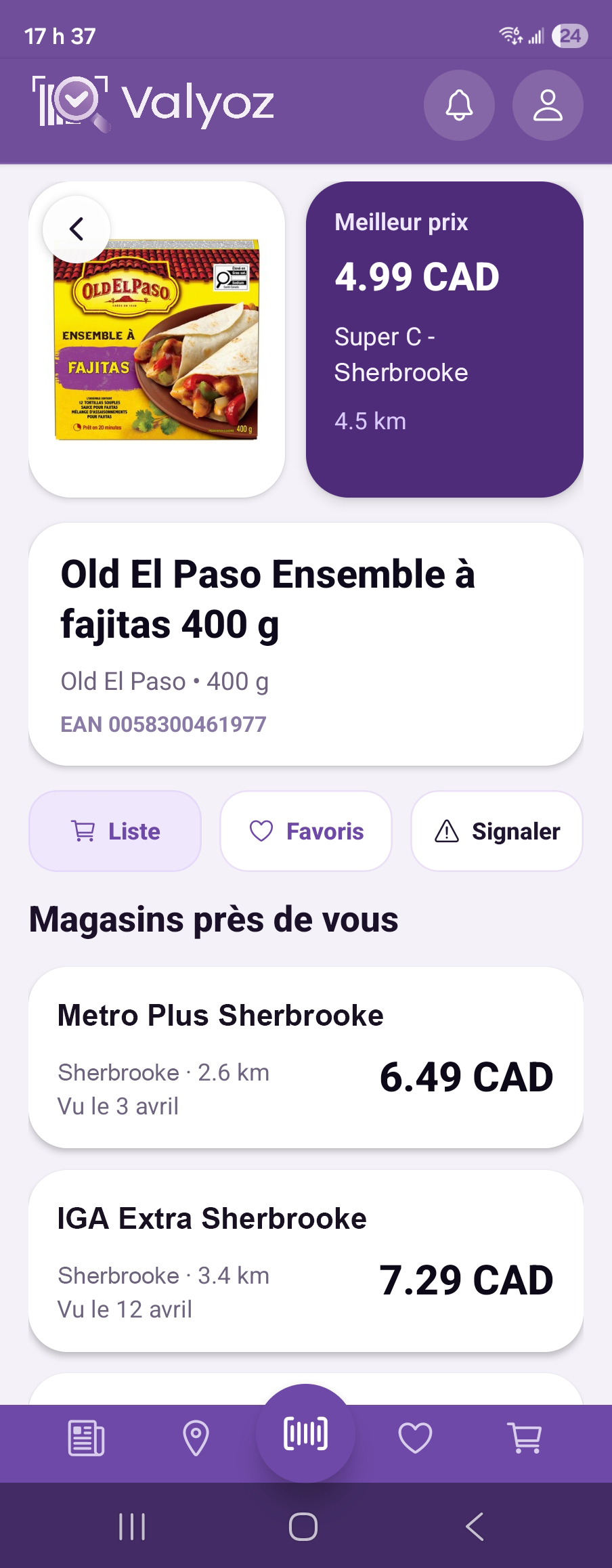Open notifications via the bell icon
The image size is (612, 1568).
[x=460, y=105]
